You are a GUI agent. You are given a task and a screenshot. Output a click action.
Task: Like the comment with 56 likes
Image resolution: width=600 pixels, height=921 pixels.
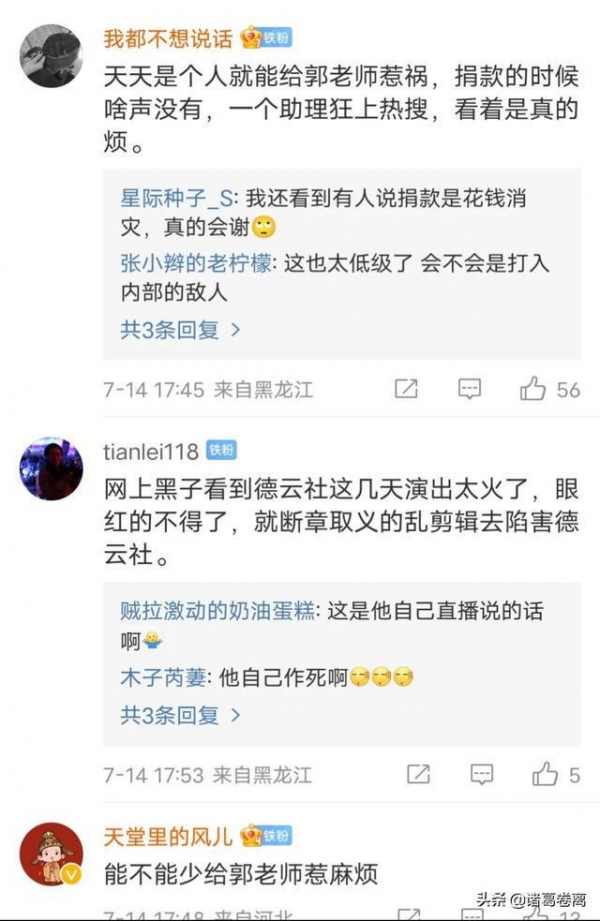coord(534,389)
